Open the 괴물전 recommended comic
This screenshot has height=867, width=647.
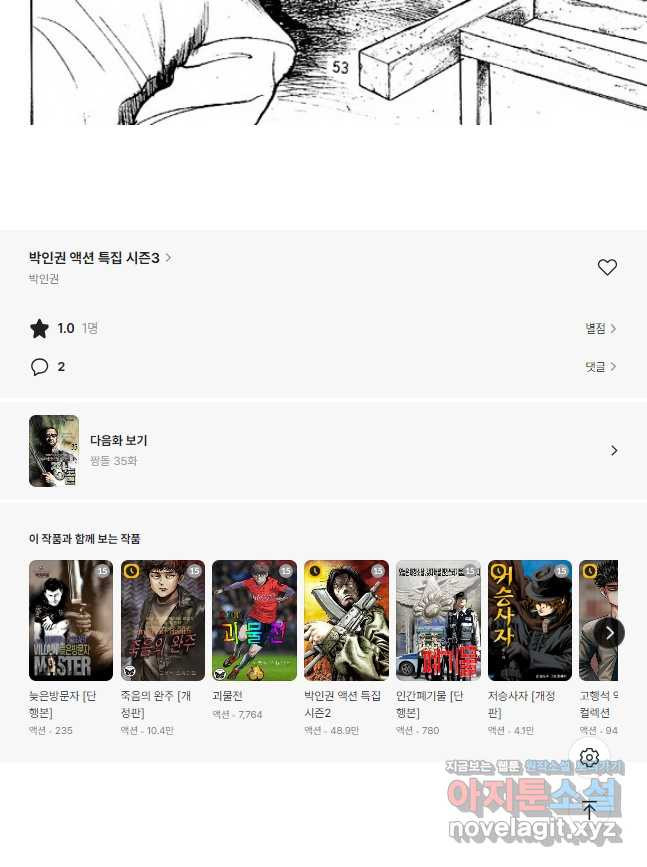coord(254,621)
